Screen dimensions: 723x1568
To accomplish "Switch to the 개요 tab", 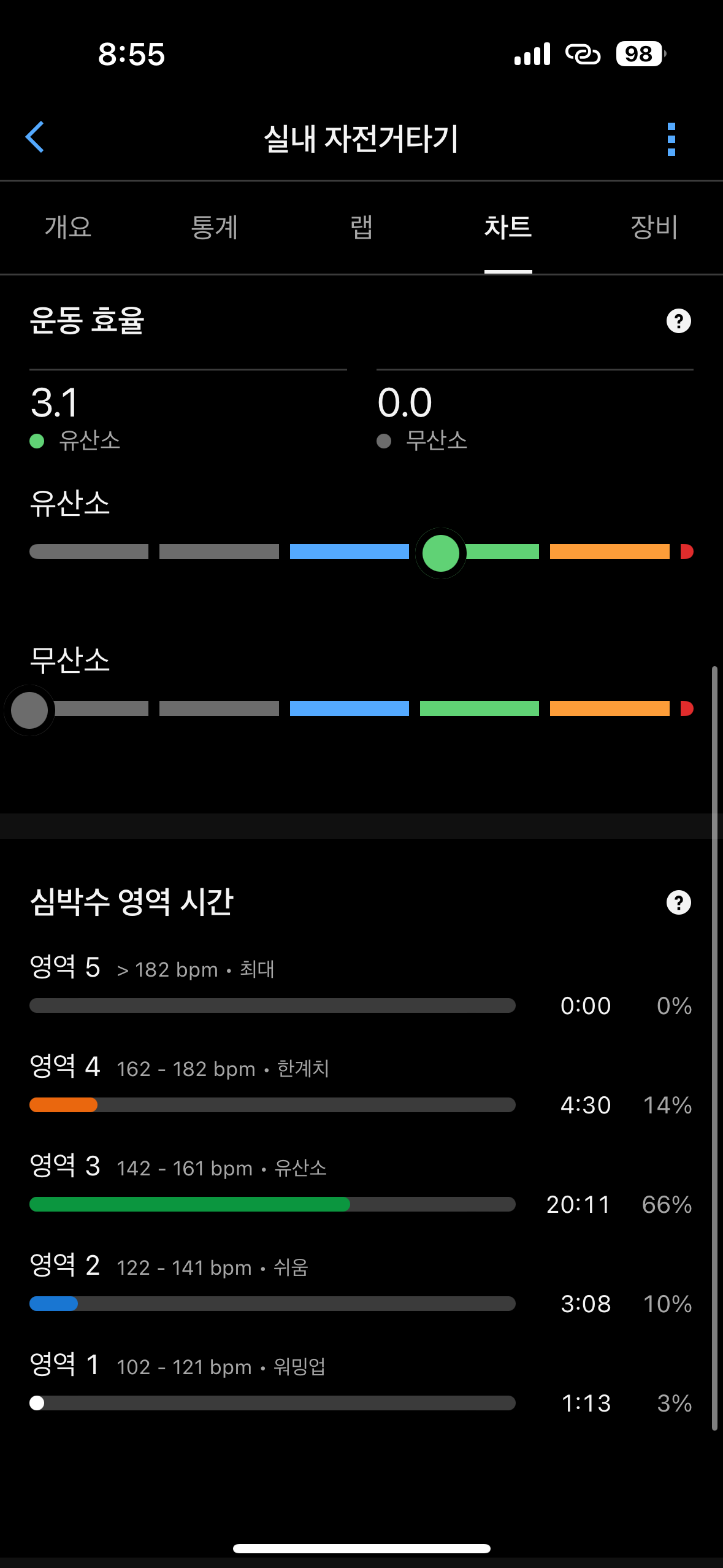I will [67, 228].
